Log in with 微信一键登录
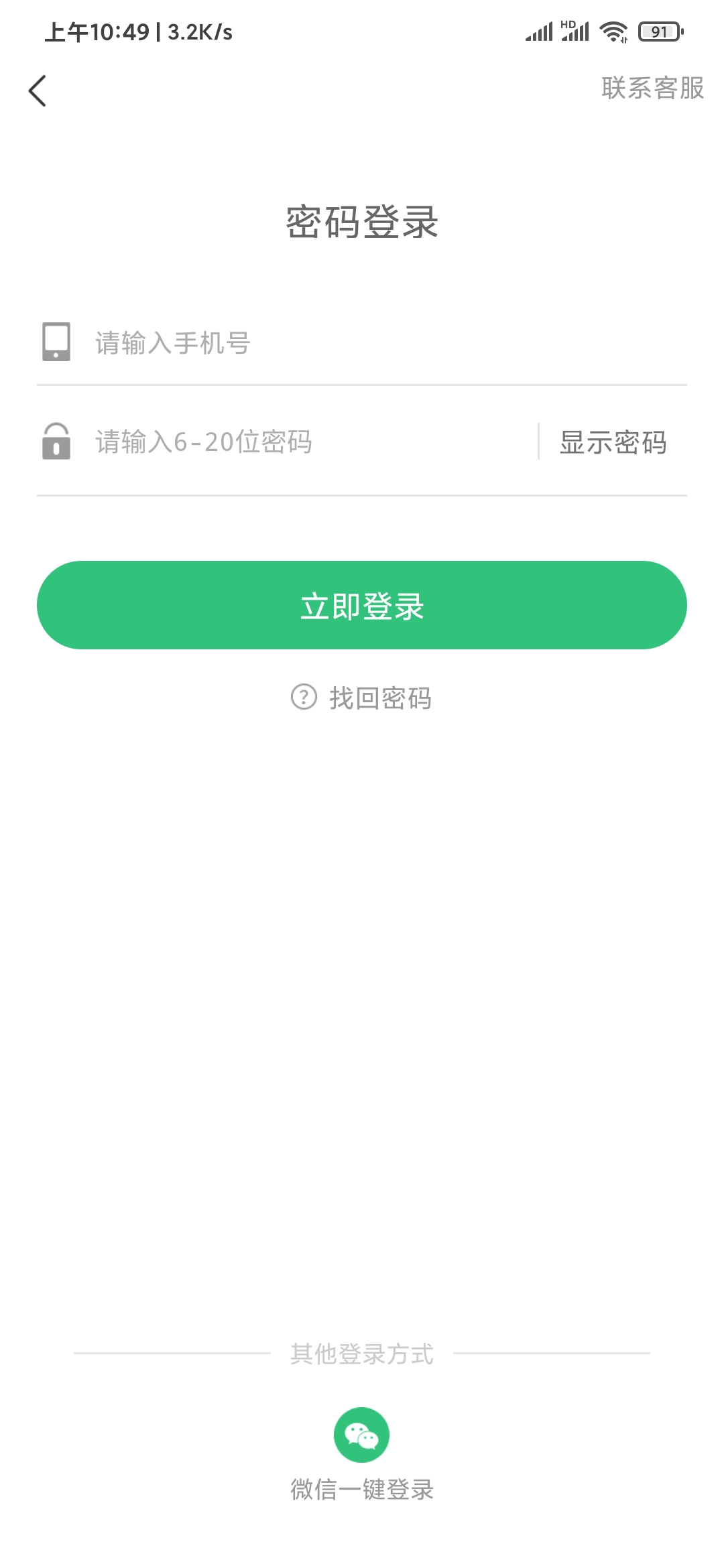Screen dimensions: 724x1568 (x=362, y=1435)
